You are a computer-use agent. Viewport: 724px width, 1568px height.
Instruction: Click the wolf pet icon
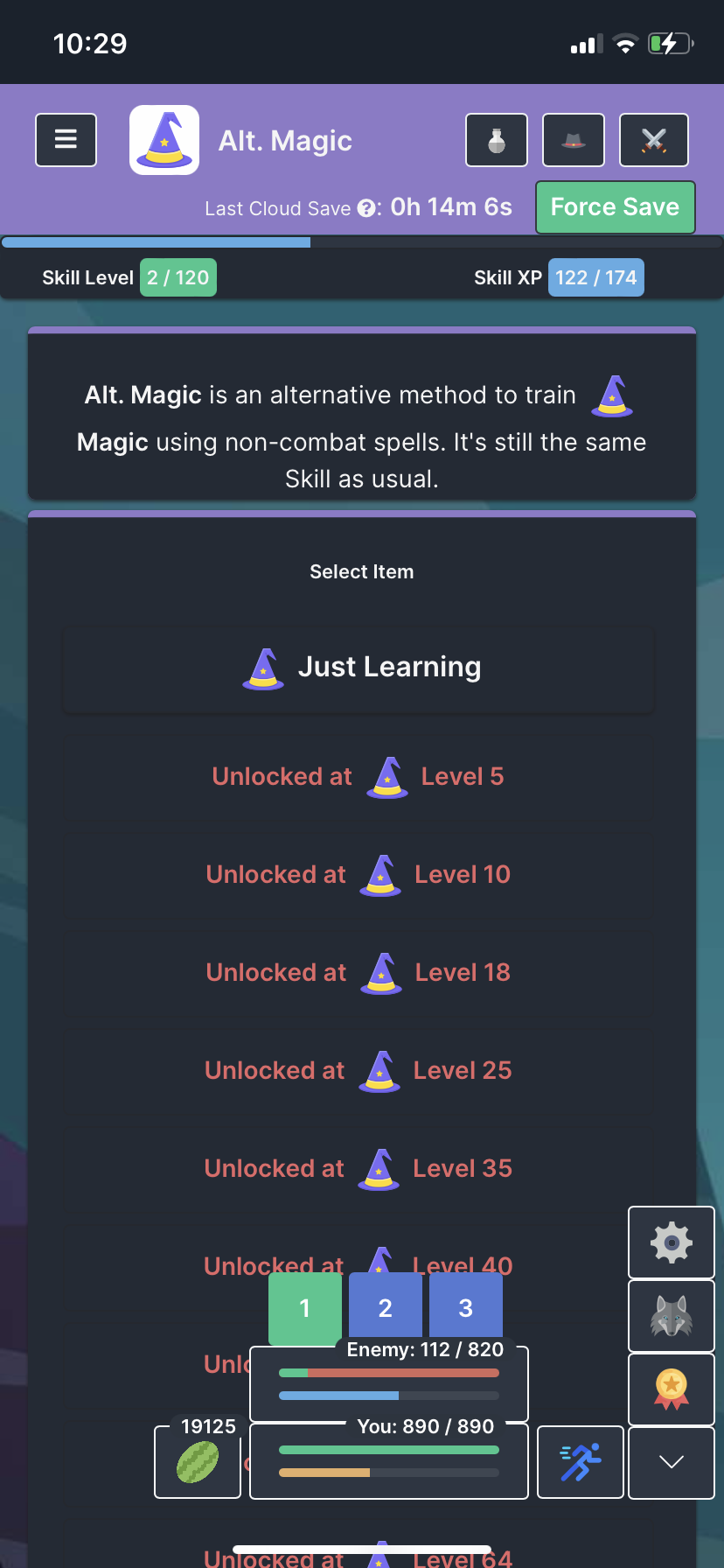(x=671, y=1316)
